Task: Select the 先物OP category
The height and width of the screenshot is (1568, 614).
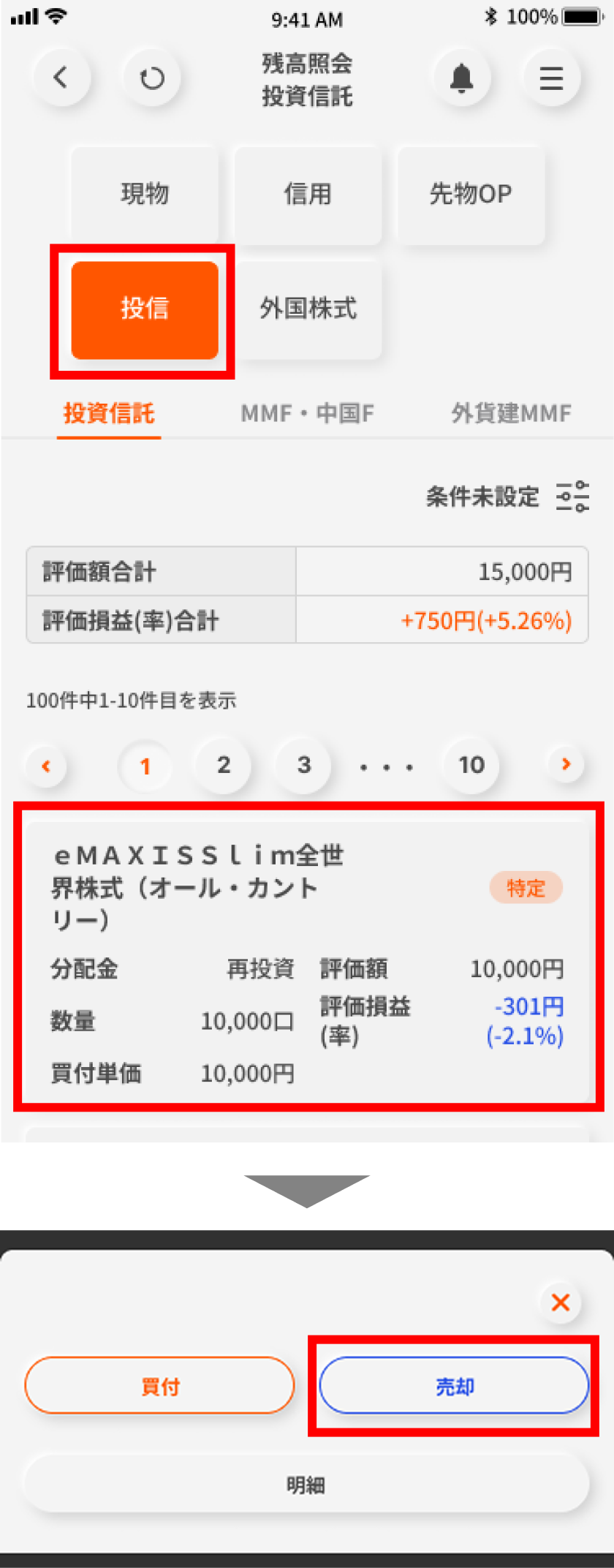Action: coord(471,194)
